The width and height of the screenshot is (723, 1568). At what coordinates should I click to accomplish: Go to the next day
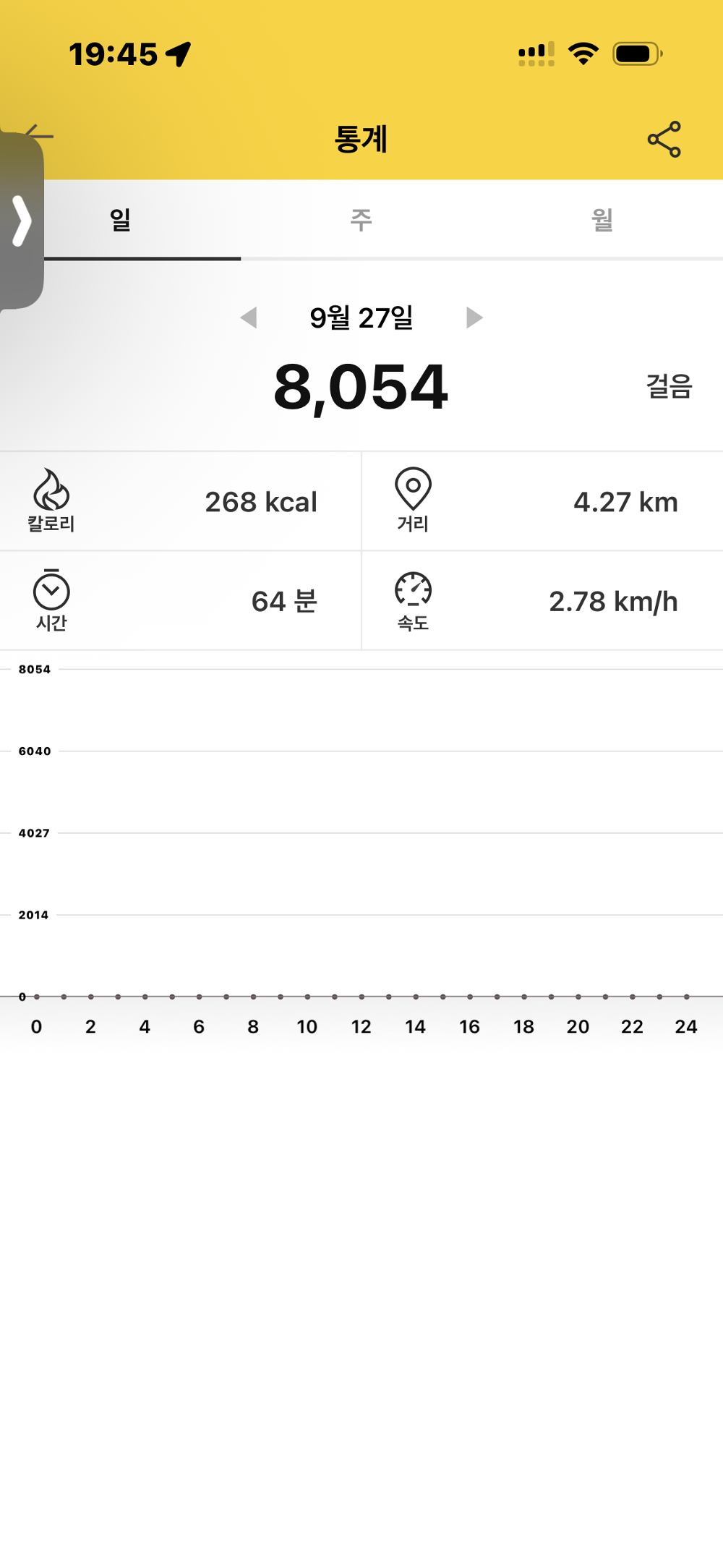tap(474, 318)
